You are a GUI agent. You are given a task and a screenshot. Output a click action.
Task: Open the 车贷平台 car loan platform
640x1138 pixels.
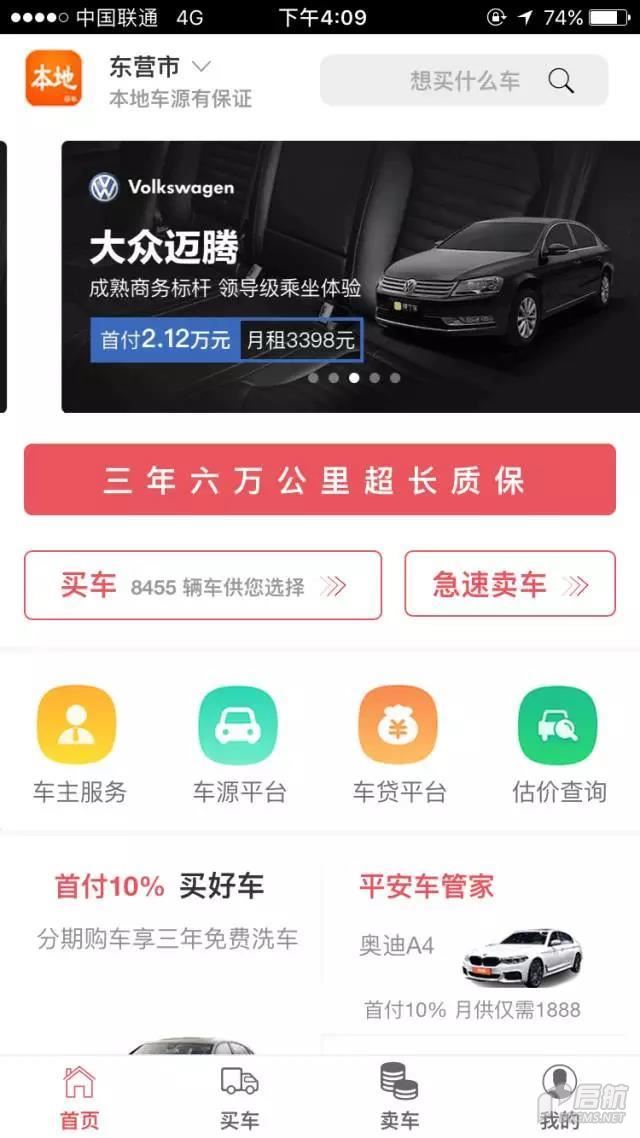399,744
